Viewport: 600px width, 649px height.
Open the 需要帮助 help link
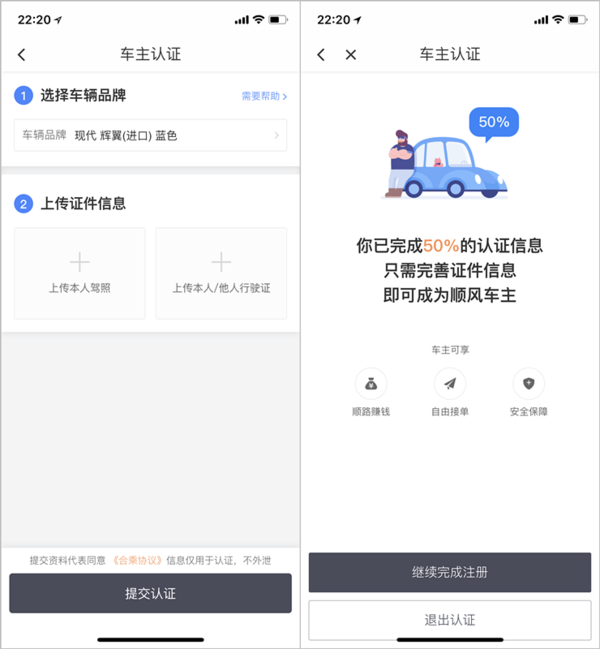(264, 97)
